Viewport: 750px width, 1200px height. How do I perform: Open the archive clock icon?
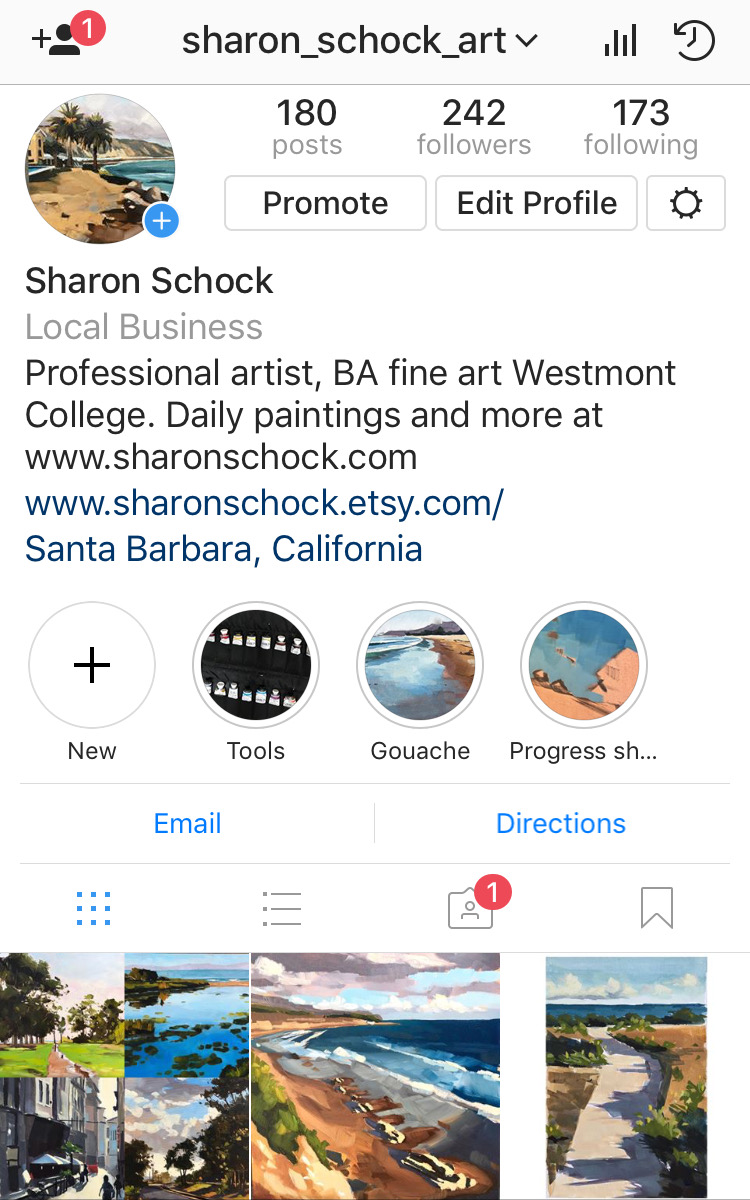coord(694,41)
